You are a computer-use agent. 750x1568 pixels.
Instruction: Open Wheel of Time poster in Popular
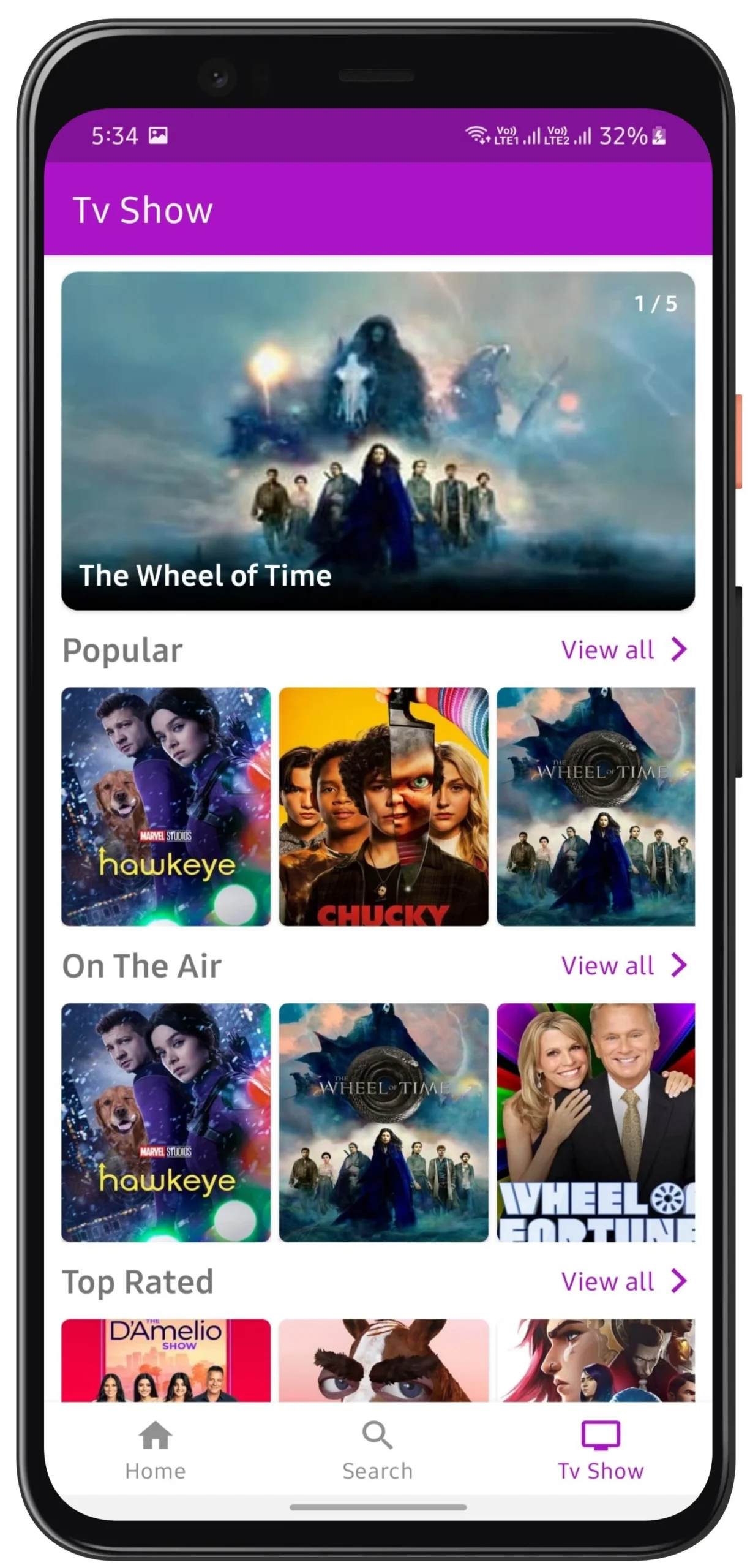click(x=595, y=806)
